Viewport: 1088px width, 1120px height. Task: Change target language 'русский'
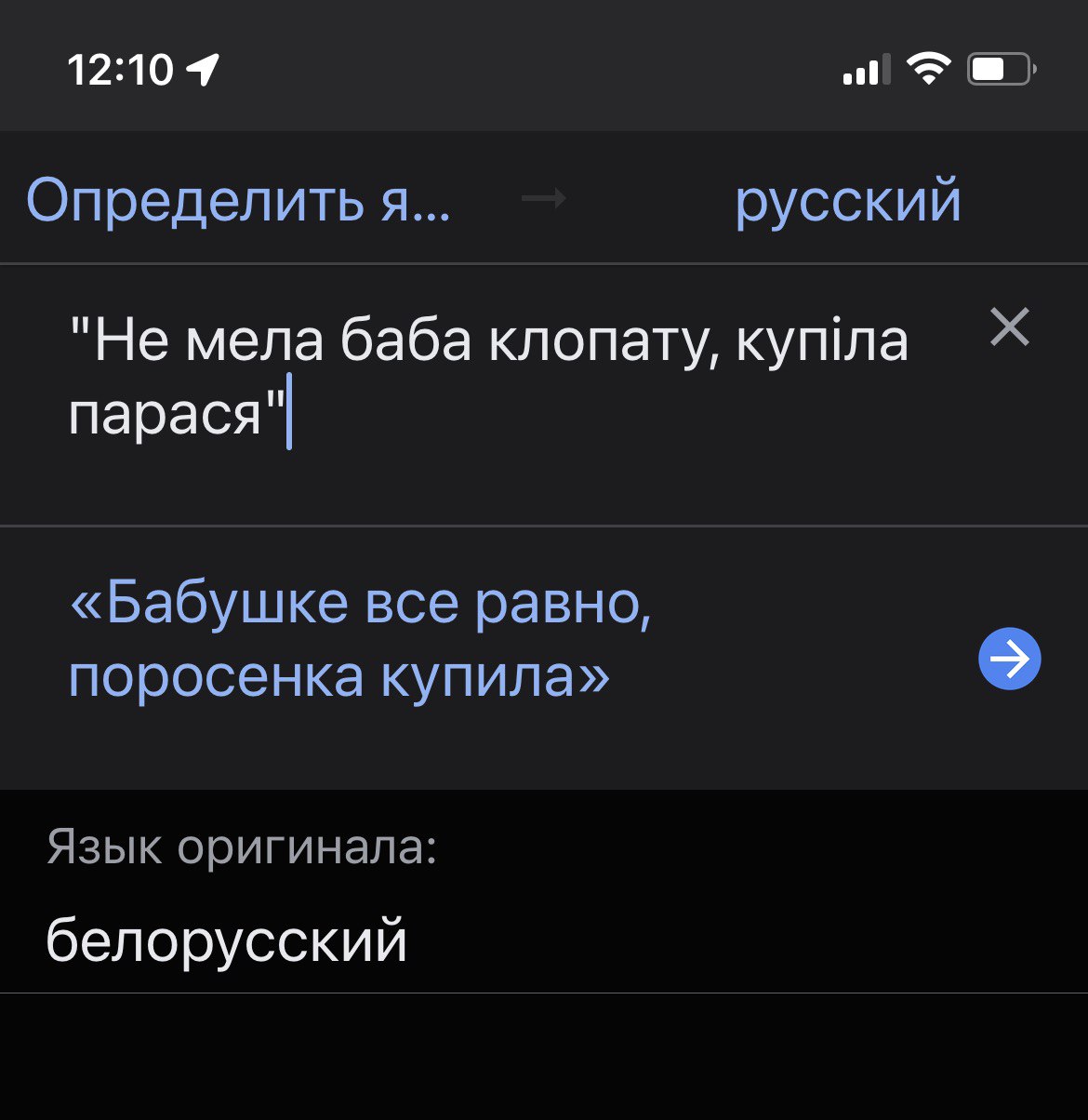(x=847, y=199)
